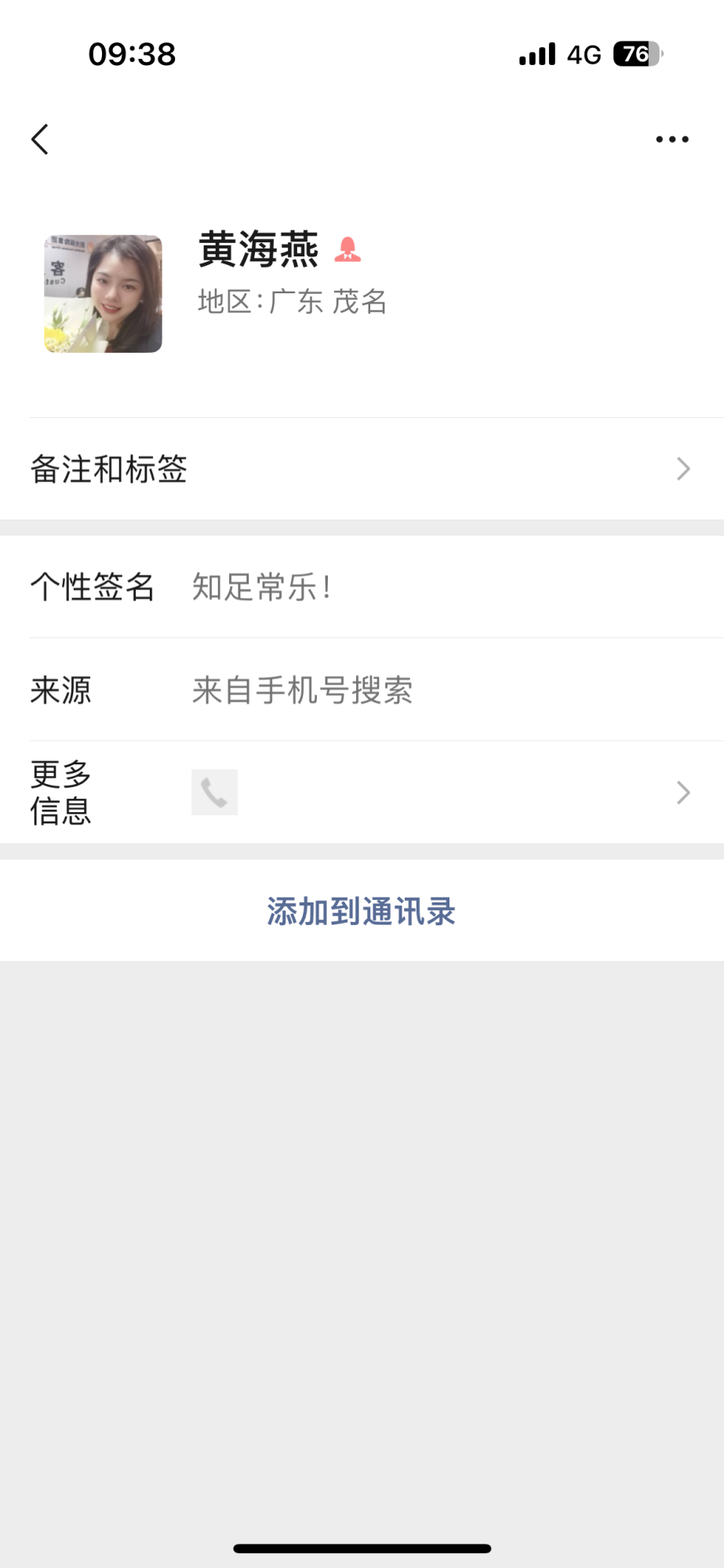View 黄海燕's profile photo
724x1568 pixels.
103,294
